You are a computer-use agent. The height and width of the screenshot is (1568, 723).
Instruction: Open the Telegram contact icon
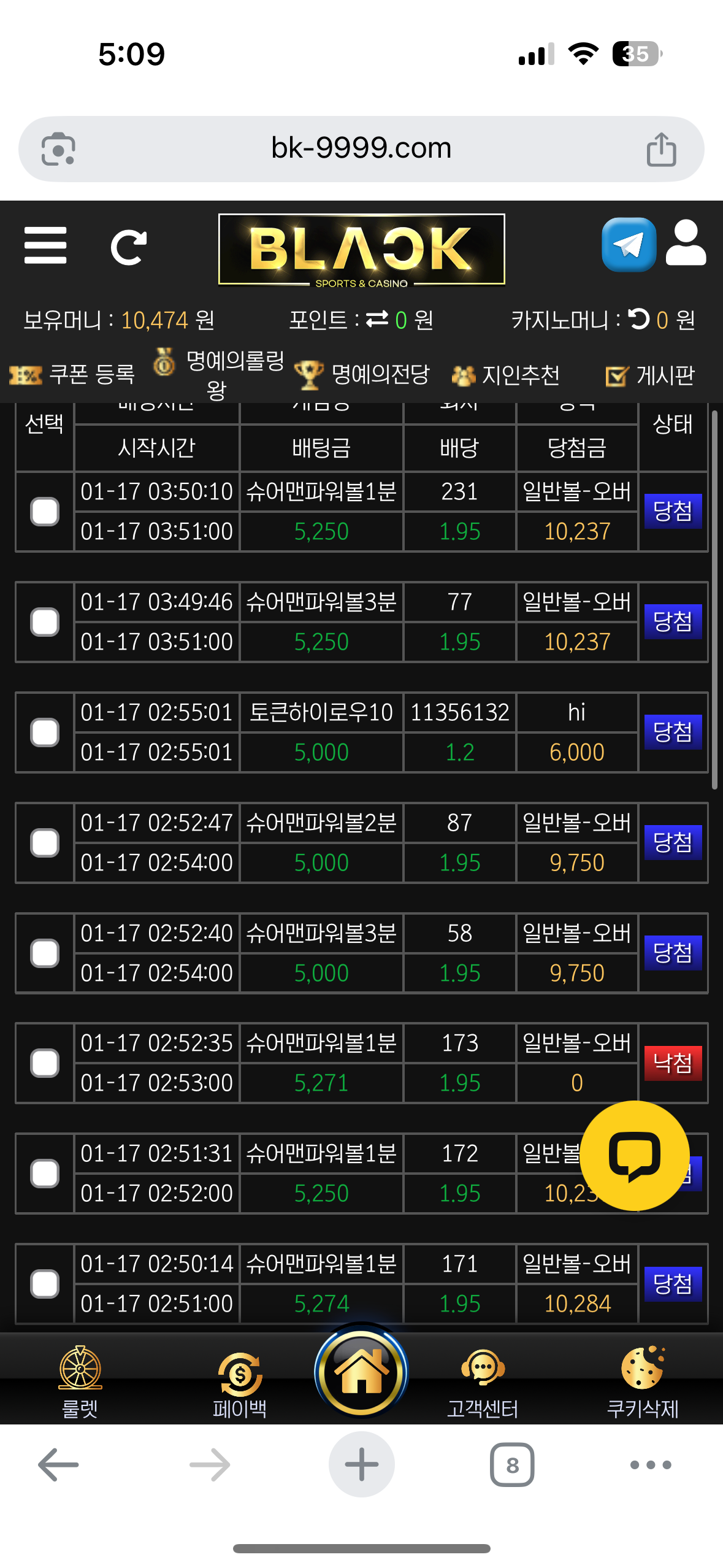[629, 245]
